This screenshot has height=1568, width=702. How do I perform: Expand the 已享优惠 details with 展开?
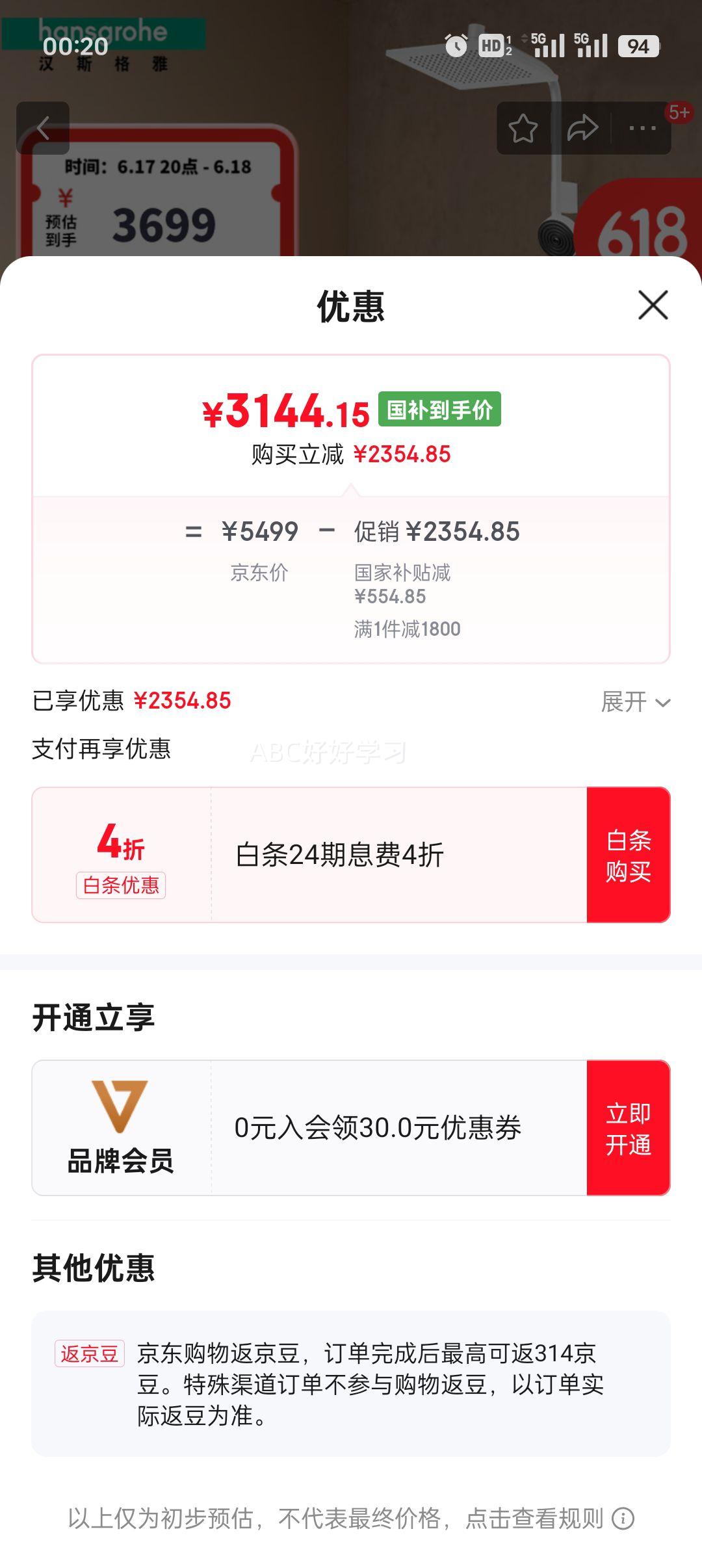(635, 702)
